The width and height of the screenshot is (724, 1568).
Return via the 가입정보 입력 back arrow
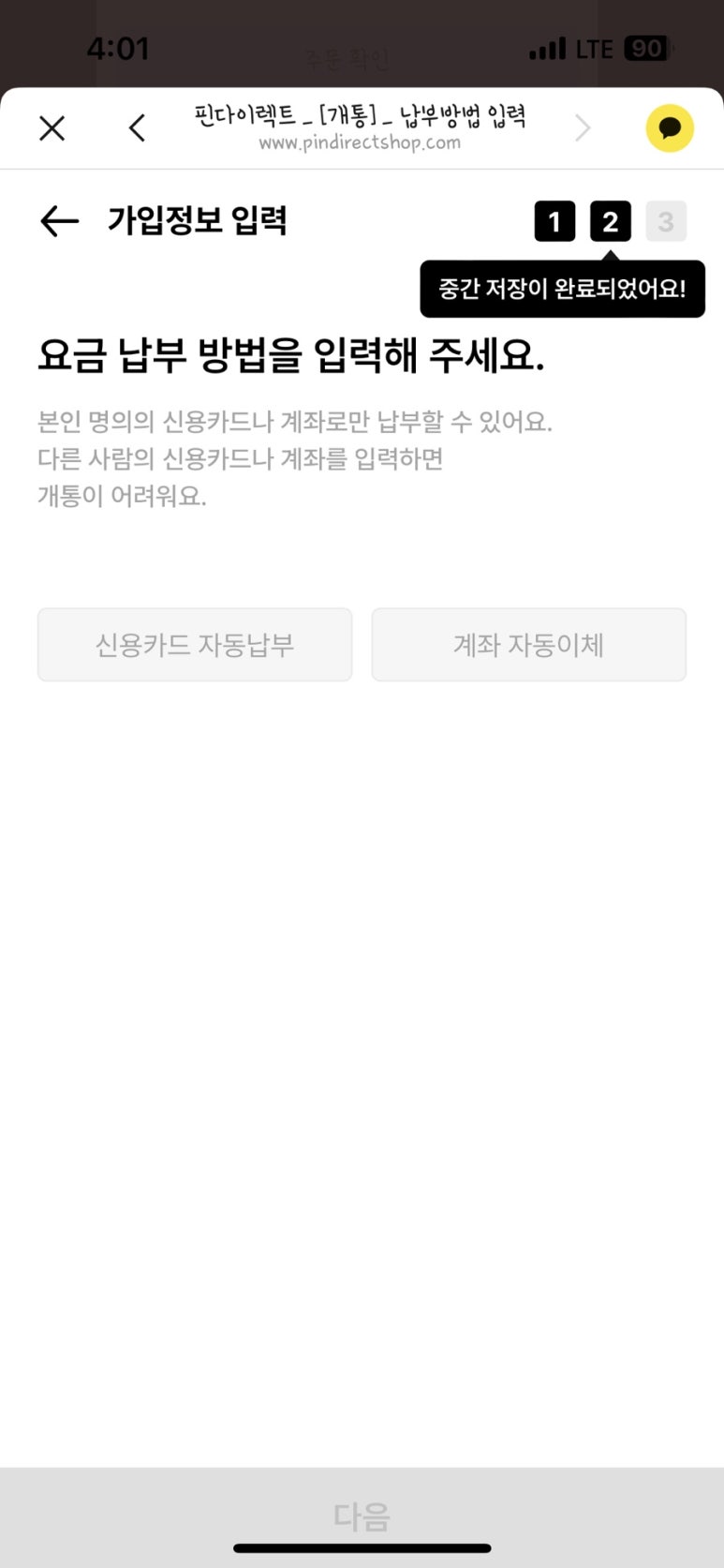[x=59, y=221]
